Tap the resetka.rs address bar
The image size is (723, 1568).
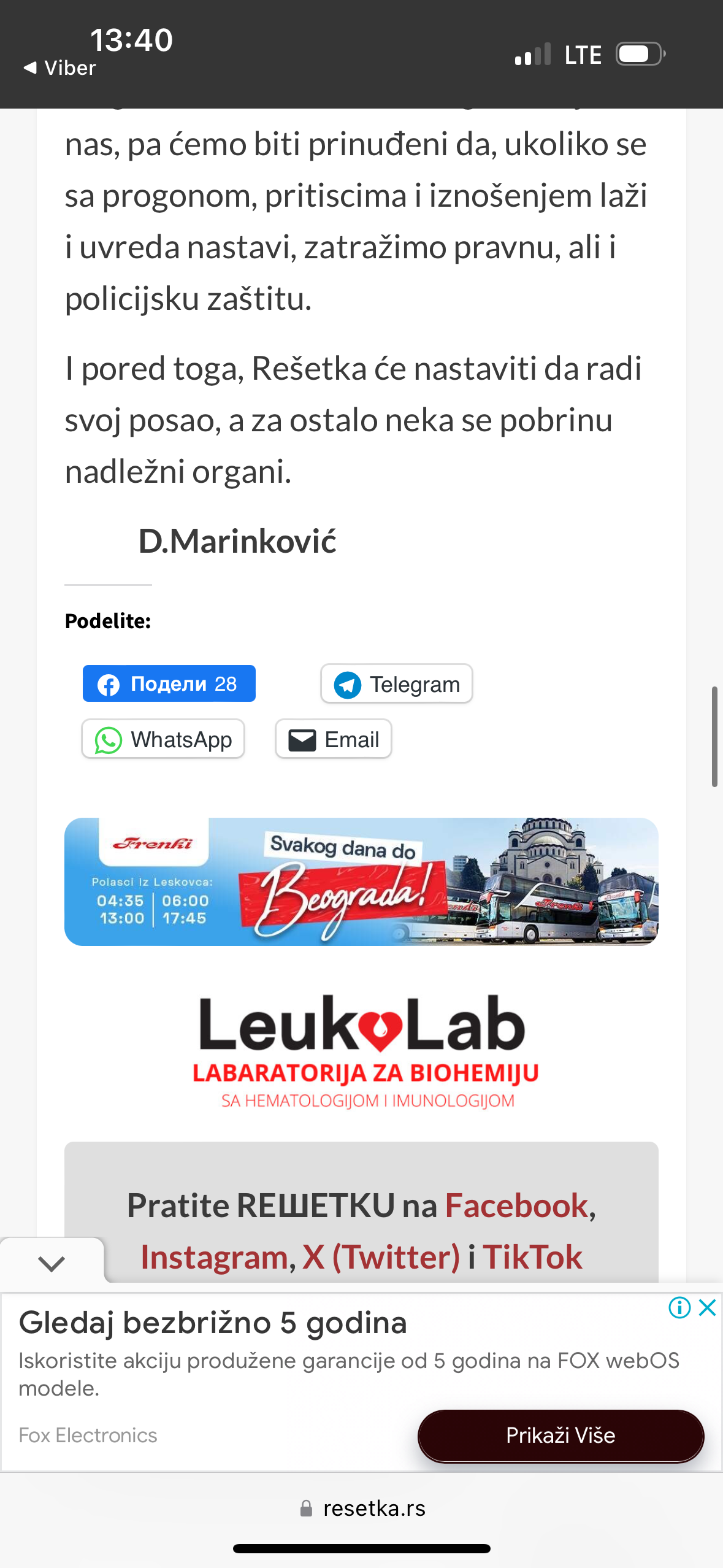click(x=362, y=1508)
